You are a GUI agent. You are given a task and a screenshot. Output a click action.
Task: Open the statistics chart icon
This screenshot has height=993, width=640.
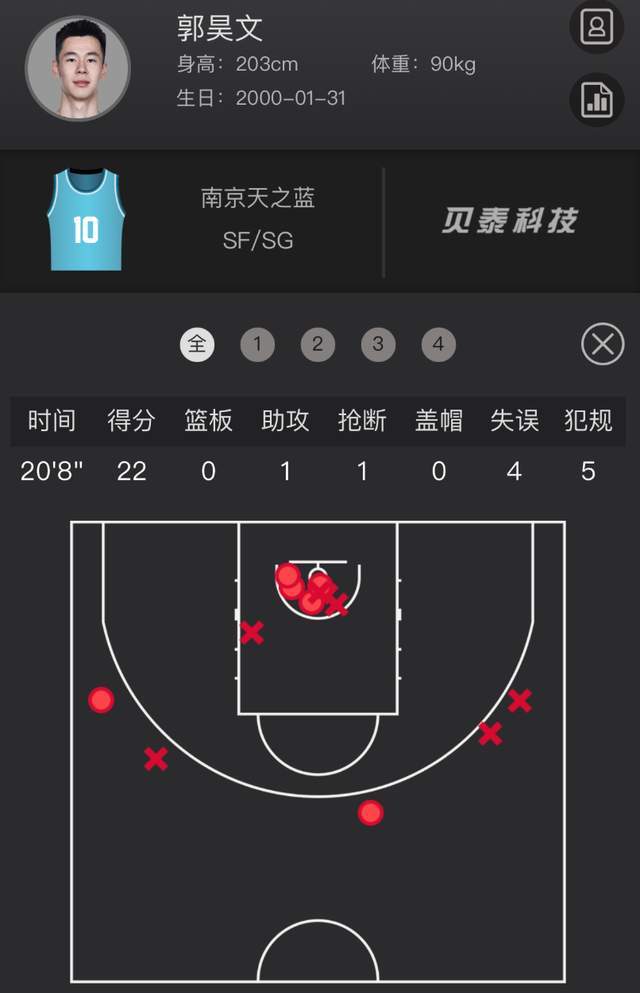[596, 99]
